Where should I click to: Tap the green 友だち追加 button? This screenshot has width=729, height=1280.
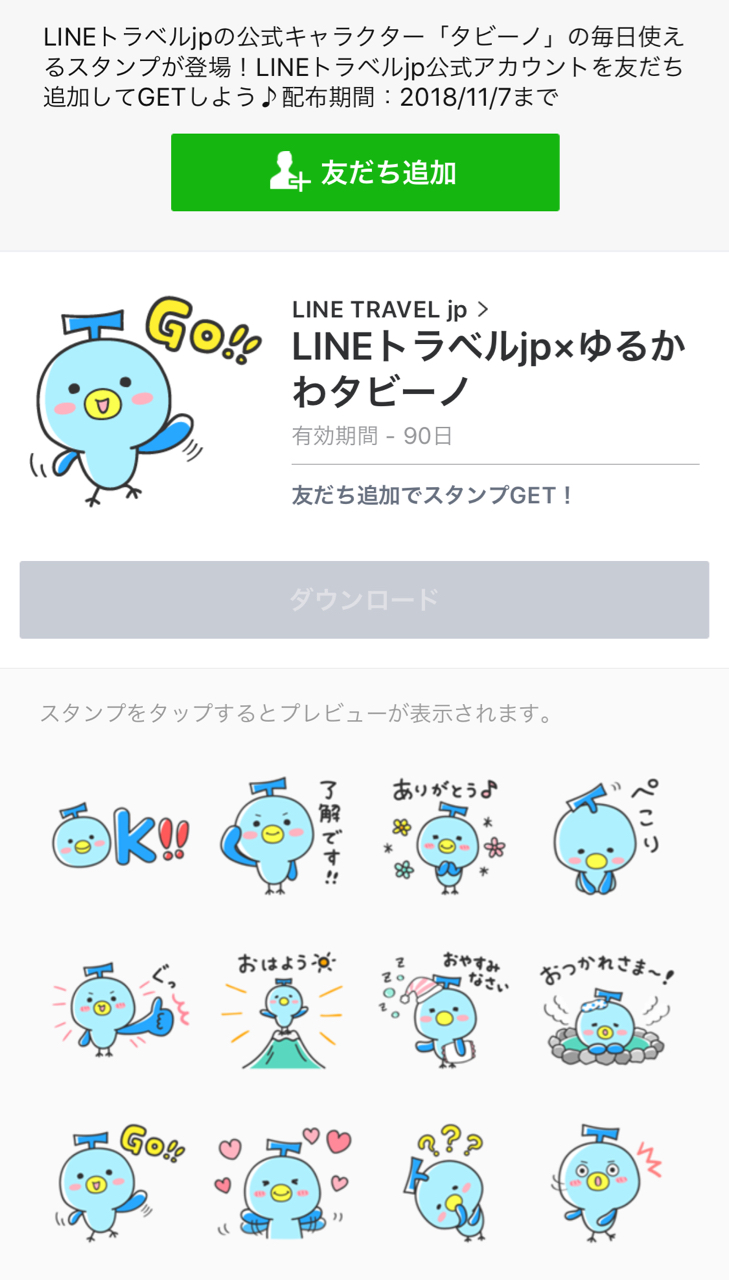click(x=365, y=172)
